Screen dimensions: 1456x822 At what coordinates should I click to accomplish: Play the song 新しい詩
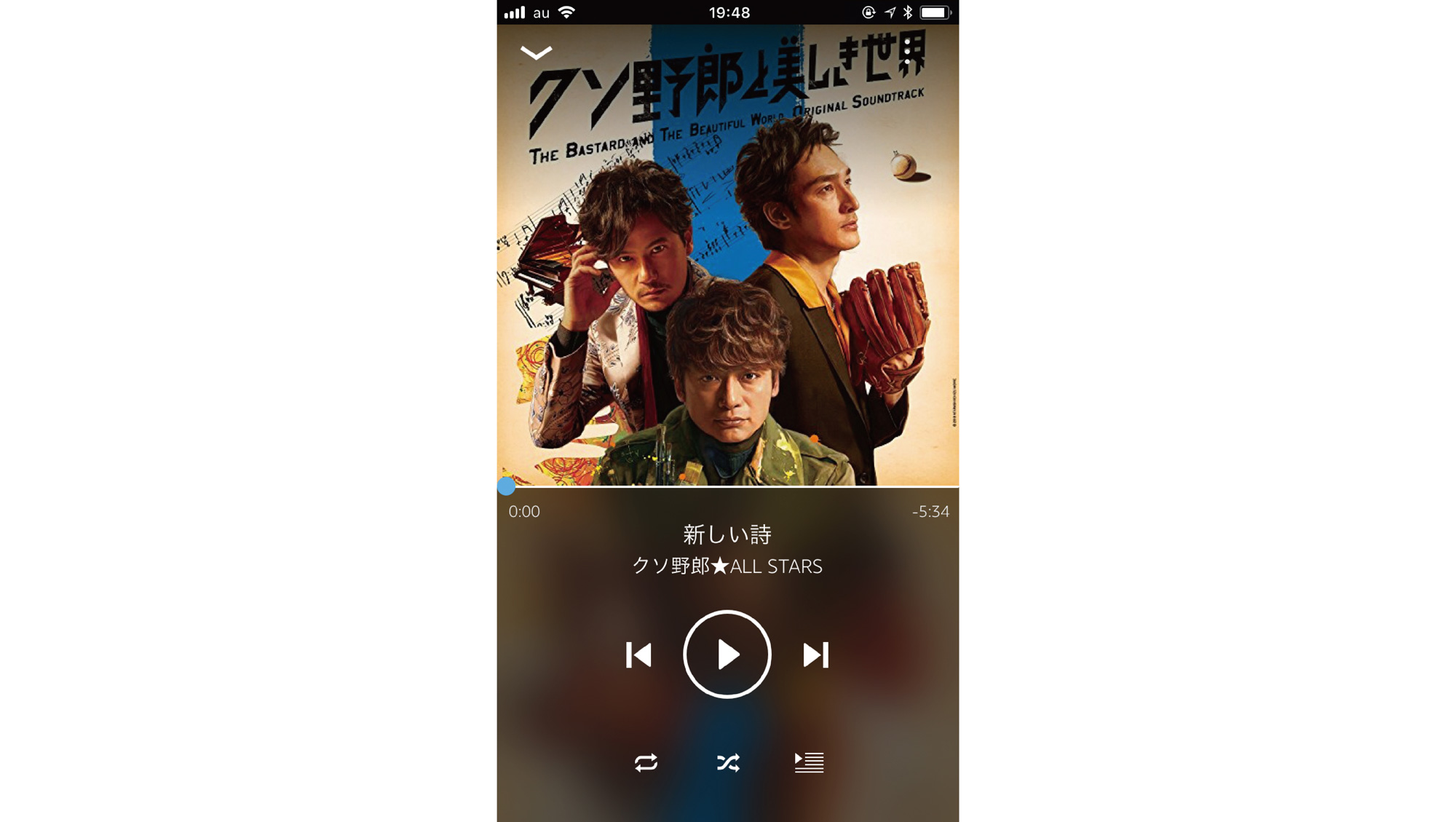727,655
